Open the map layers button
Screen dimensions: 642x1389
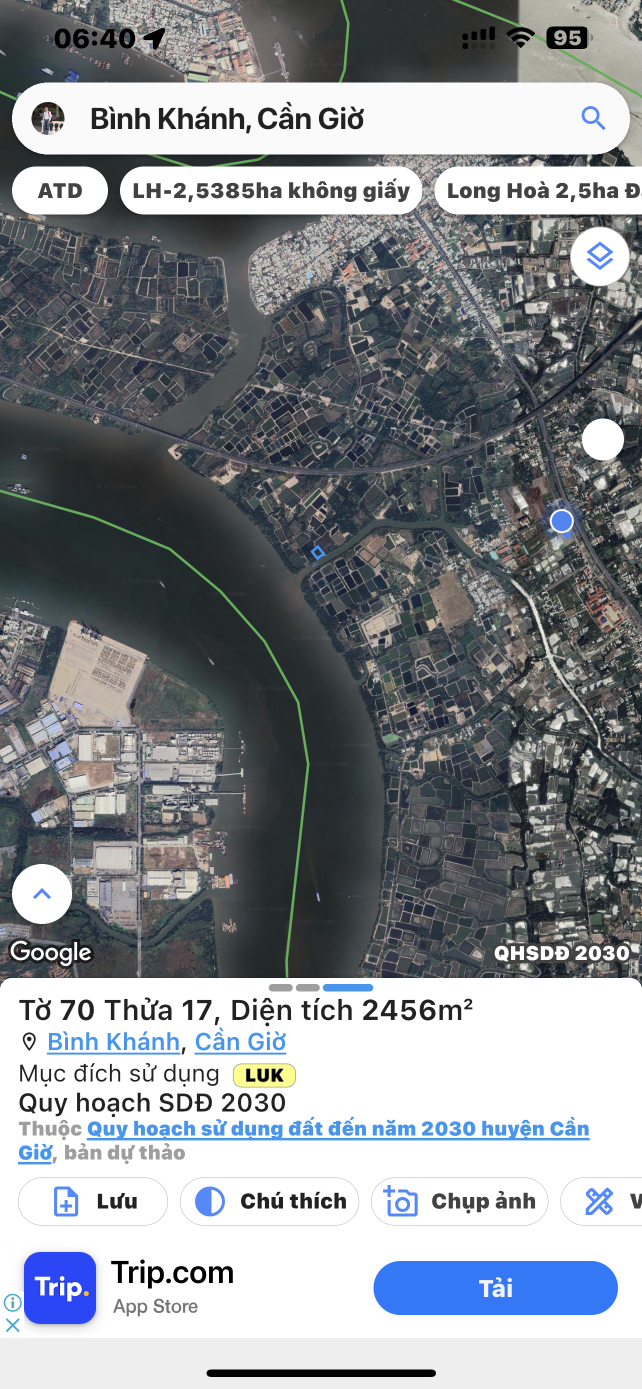point(599,257)
